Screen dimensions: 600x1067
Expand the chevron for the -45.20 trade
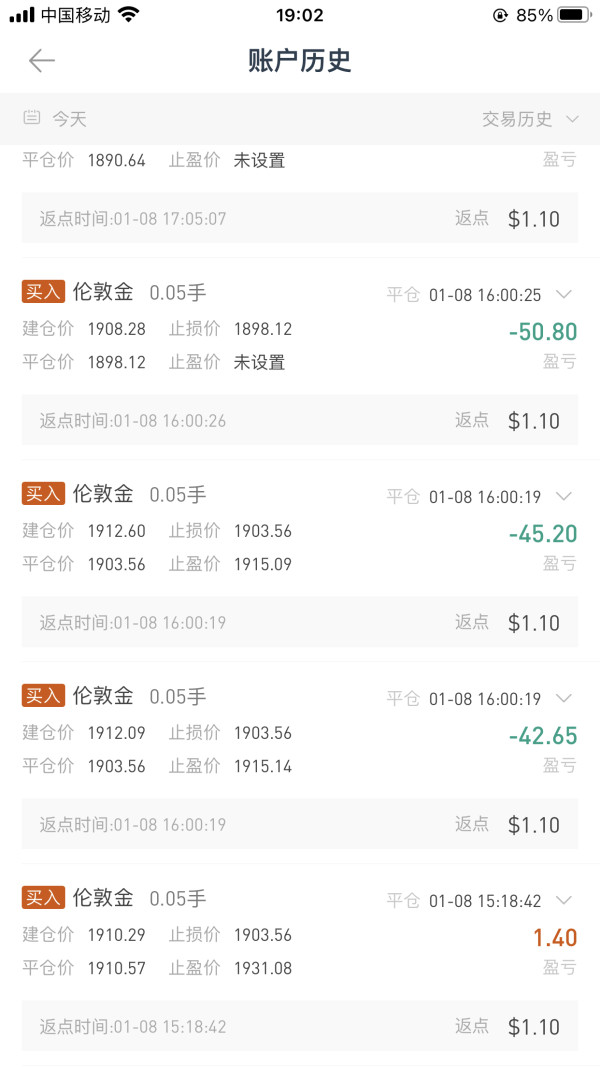coord(564,496)
